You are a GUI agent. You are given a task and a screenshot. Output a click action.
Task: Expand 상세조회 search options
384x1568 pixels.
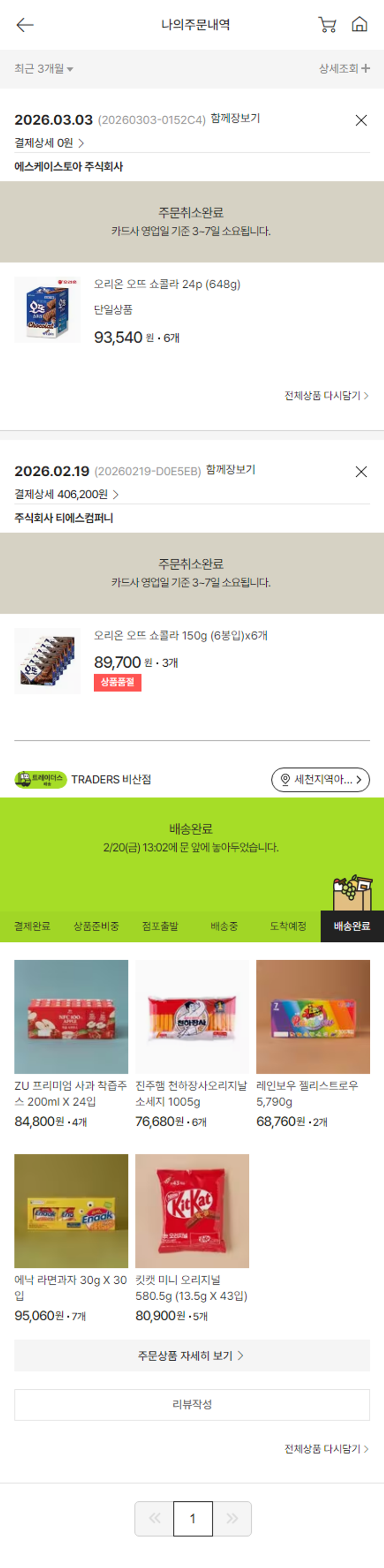(344, 69)
